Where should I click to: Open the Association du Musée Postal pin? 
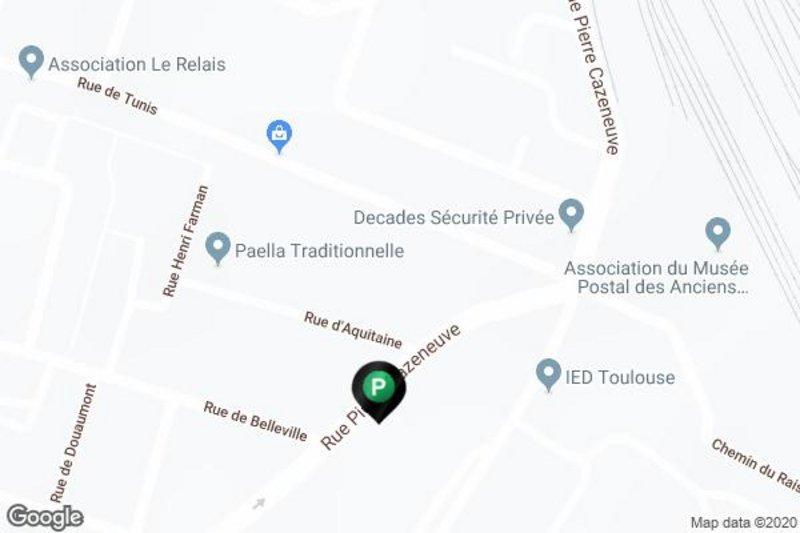[717, 232]
